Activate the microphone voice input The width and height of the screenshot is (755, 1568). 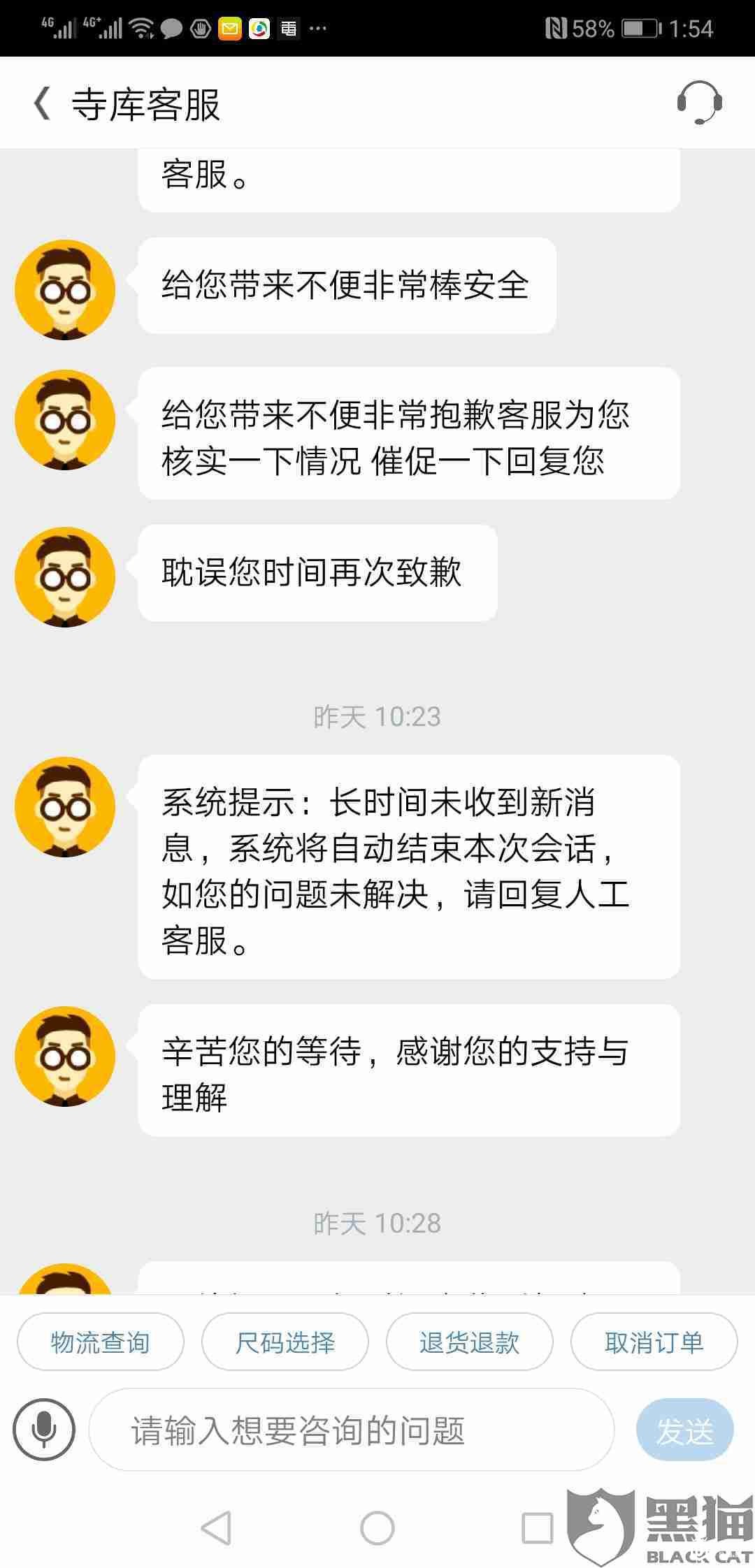click(44, 1430)
